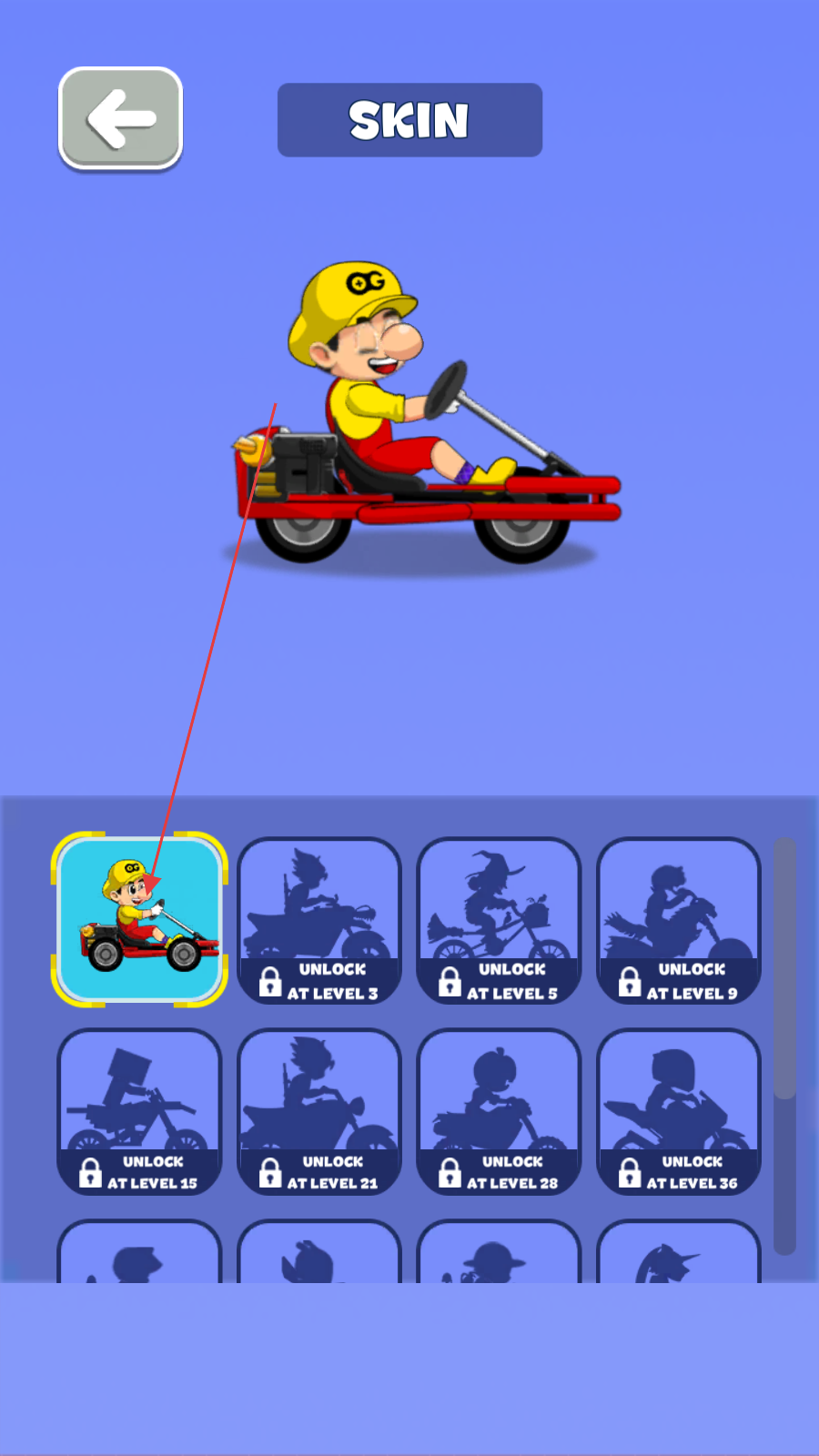Open the skin locked until level 9
Screen dimensions: 819x1456
678,921
